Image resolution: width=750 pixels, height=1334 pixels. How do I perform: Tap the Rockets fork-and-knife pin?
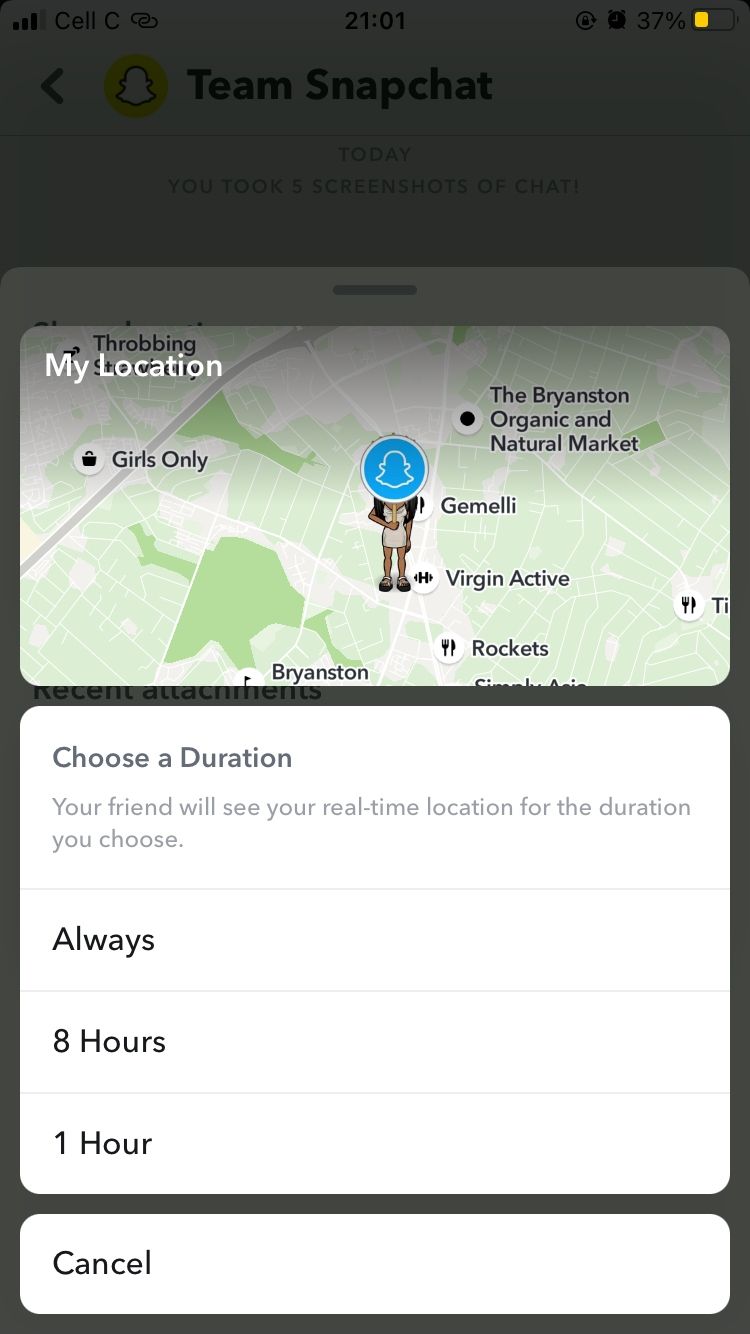pyautogui.click(x=449, y=648)
